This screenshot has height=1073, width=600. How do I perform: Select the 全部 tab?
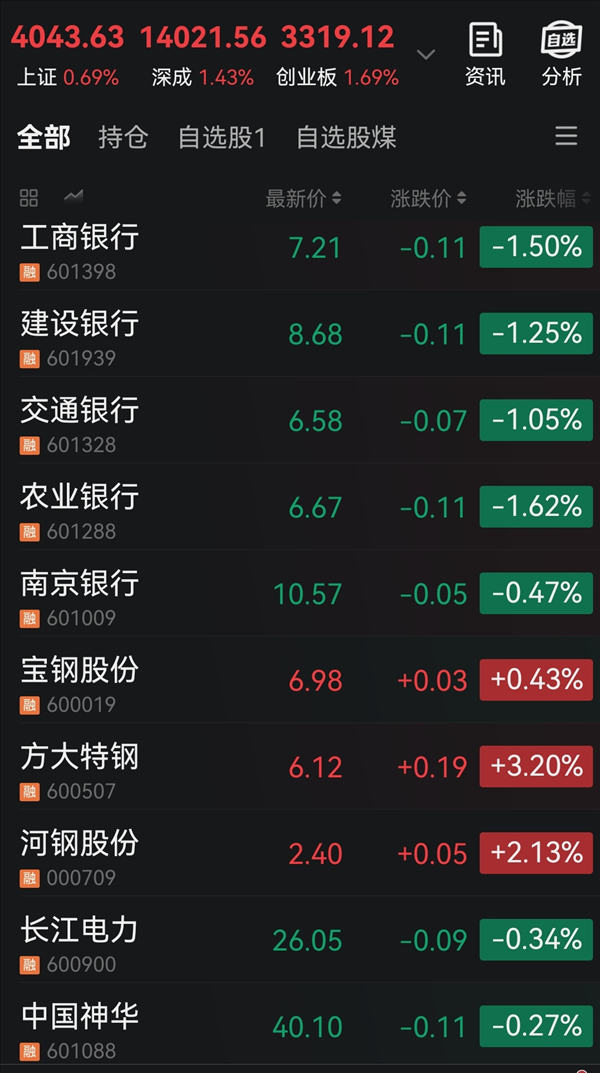(x=43, y=137)
